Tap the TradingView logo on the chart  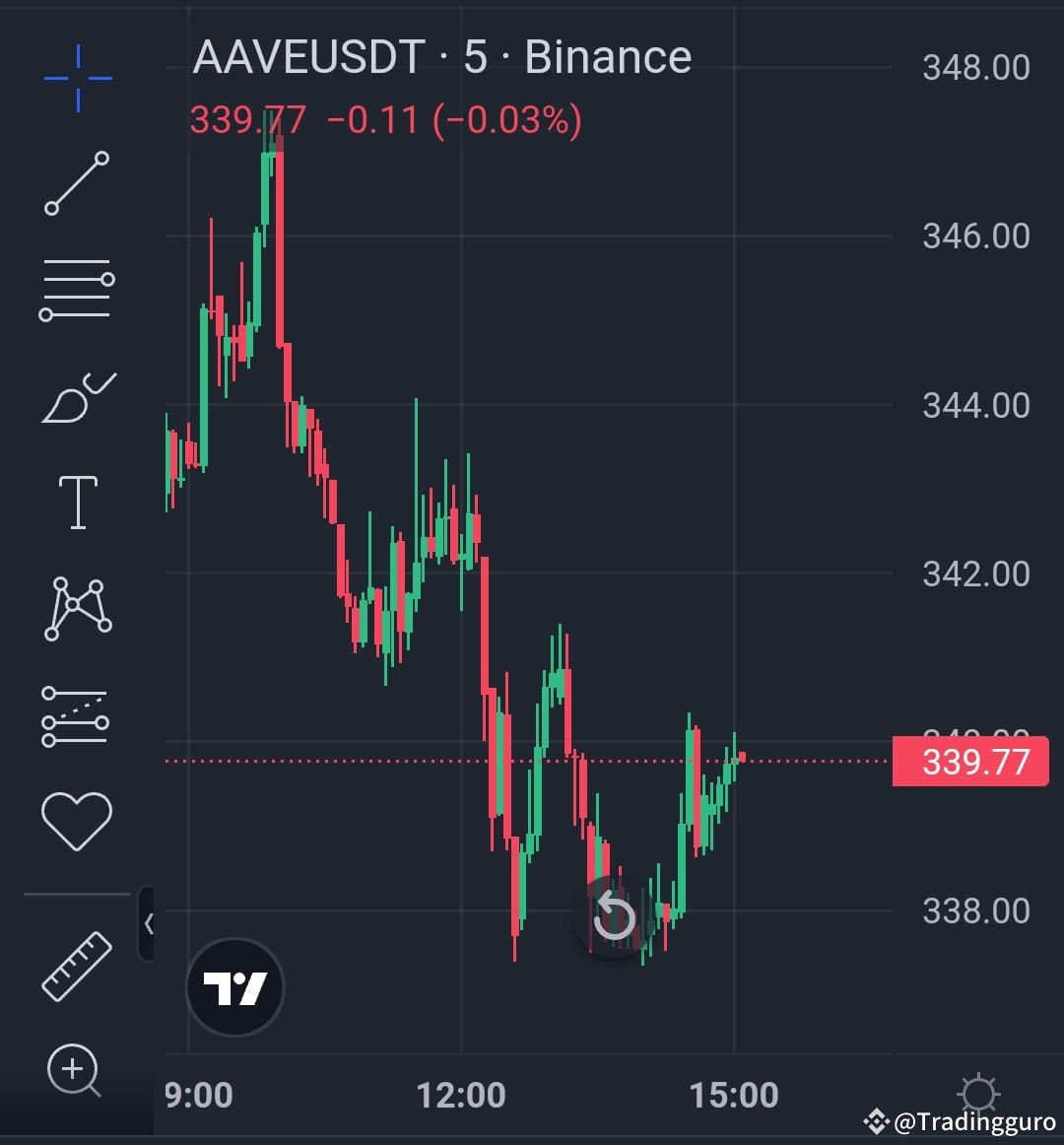point(234,988)
